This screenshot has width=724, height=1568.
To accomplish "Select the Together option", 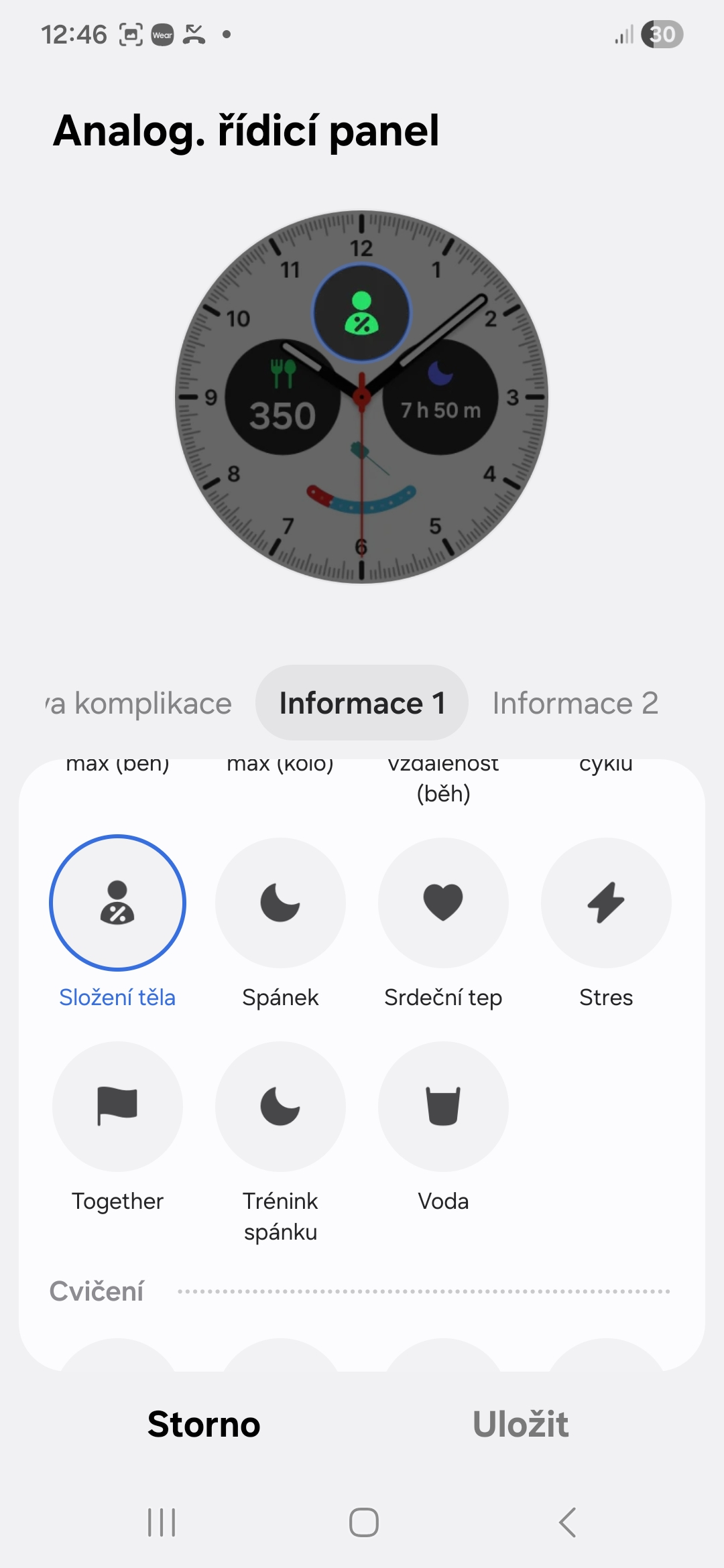I will [x=117, y=1106].
